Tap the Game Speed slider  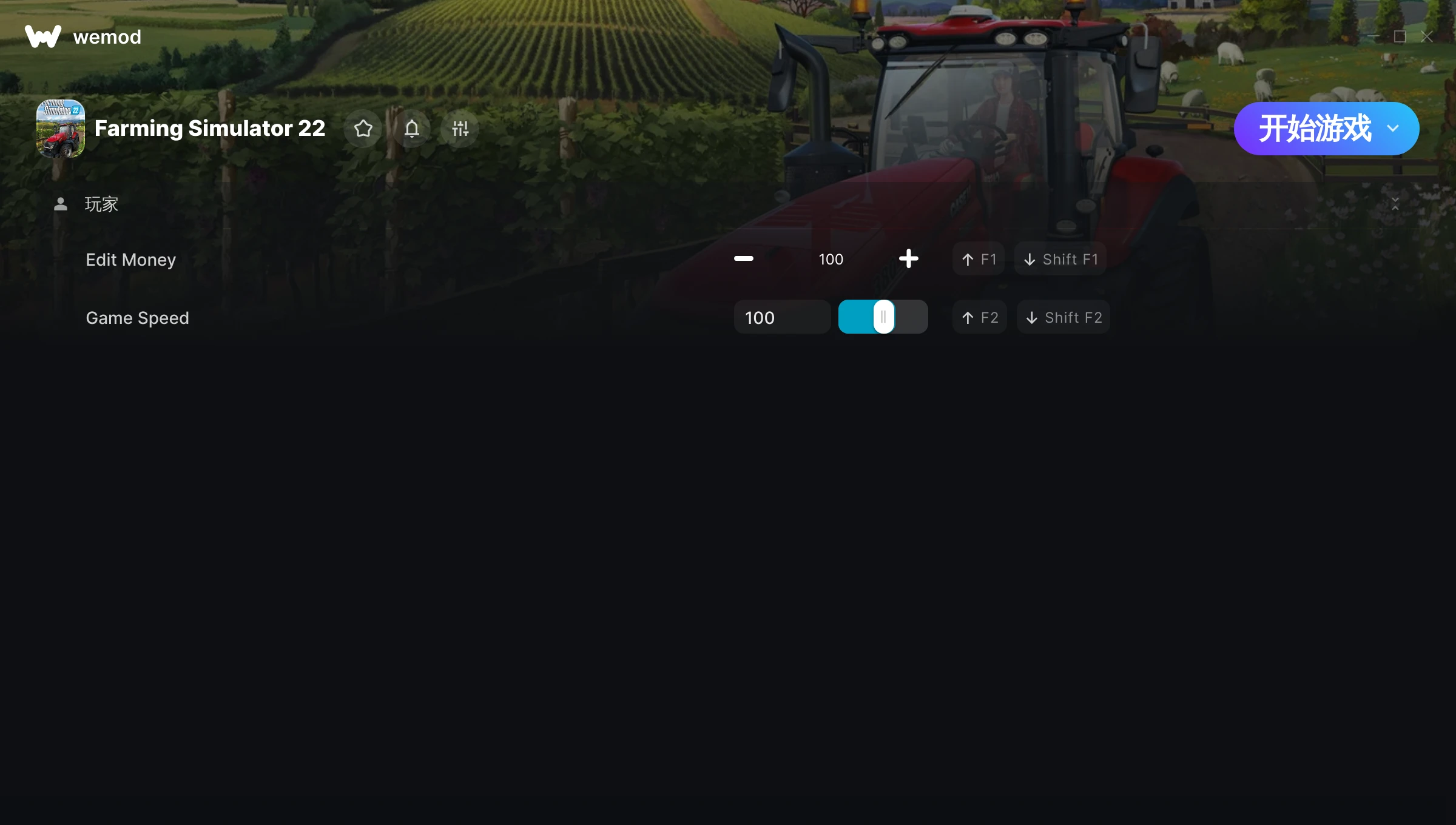tap(883, 317)
